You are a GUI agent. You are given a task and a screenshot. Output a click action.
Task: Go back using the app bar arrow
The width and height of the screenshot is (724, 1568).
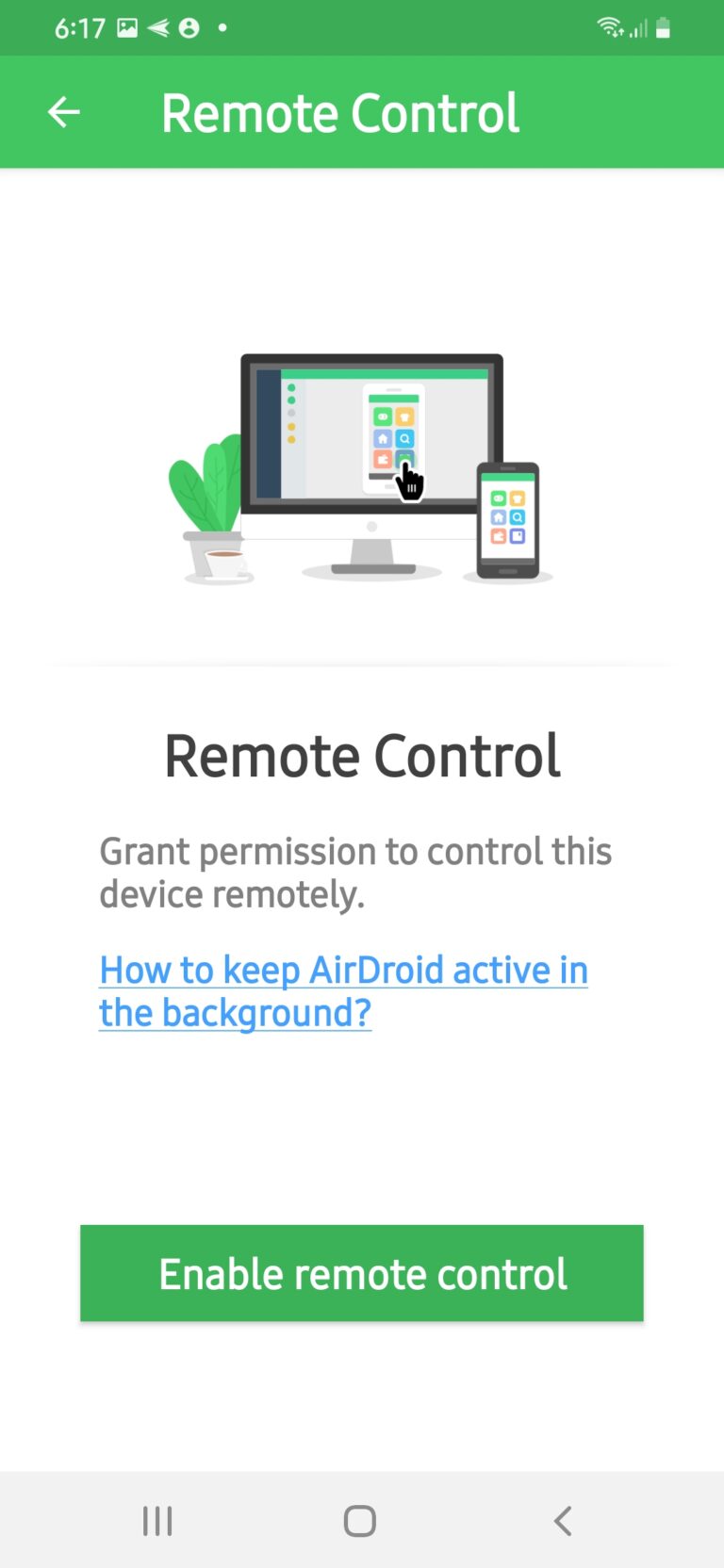(x=64, y=112)
